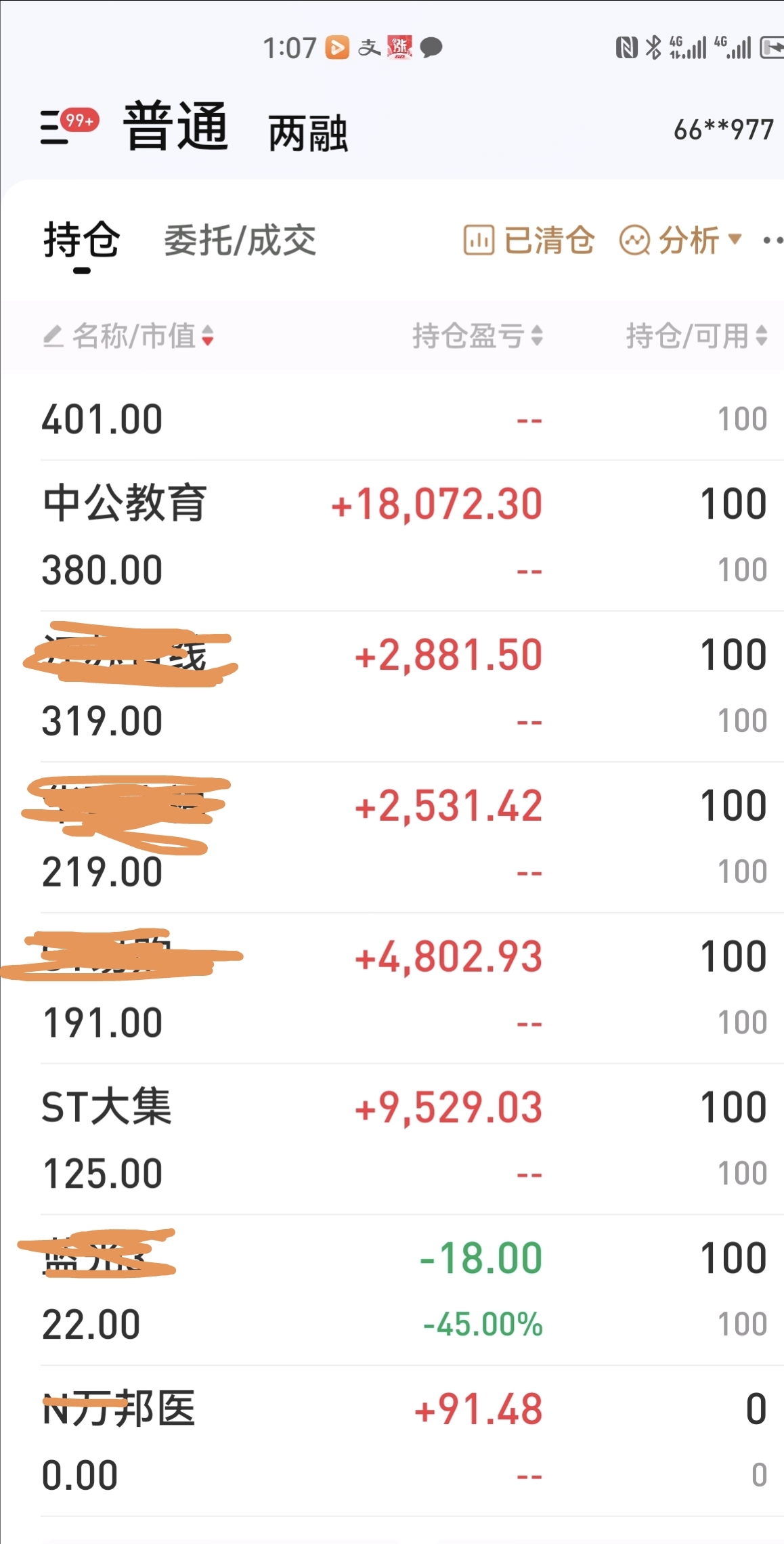This screenshot has width=784, height=1544.
Task: Select the 普通 account tab
Action: click(176, 126)
